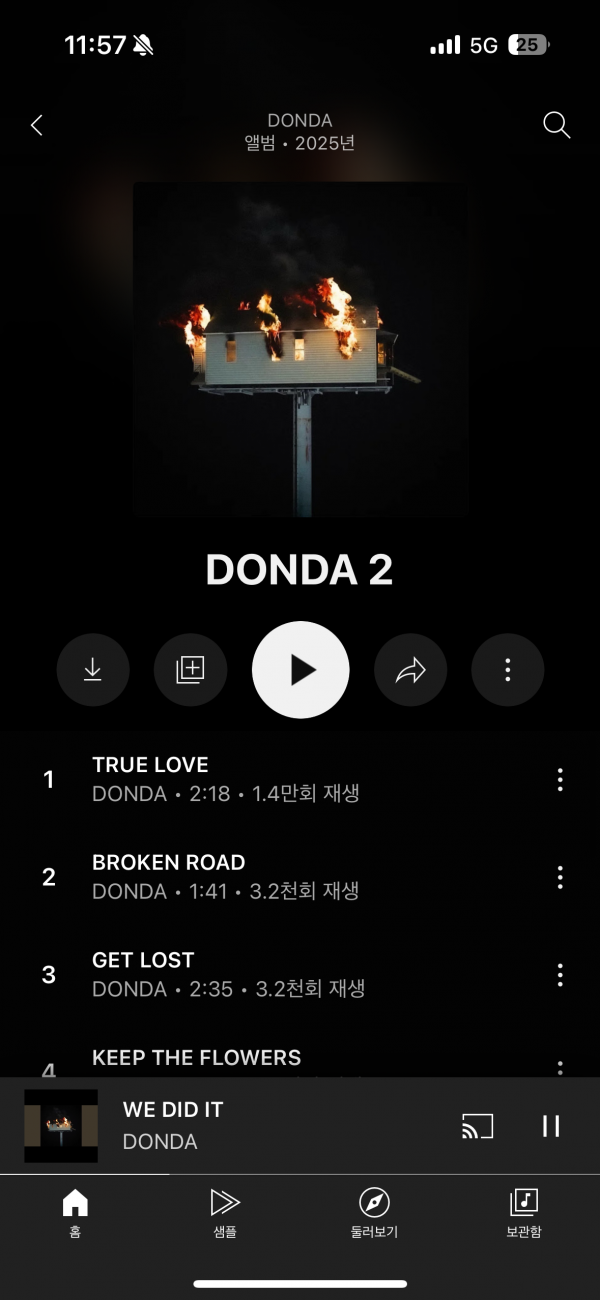
Task: Switch to the 둘러보기 tab
Action: pyautogui.click(x=374, y=1212)
